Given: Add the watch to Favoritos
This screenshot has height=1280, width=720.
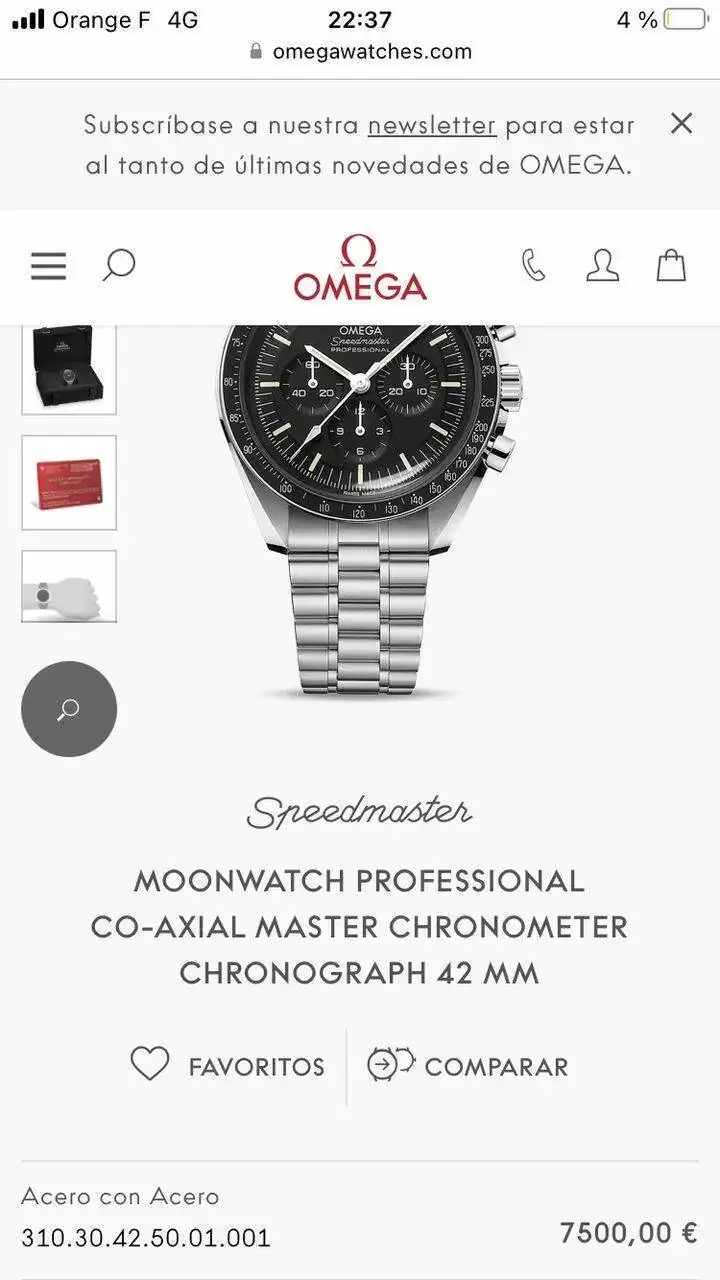Looking at the screenshot, I should pos(228,1066).
